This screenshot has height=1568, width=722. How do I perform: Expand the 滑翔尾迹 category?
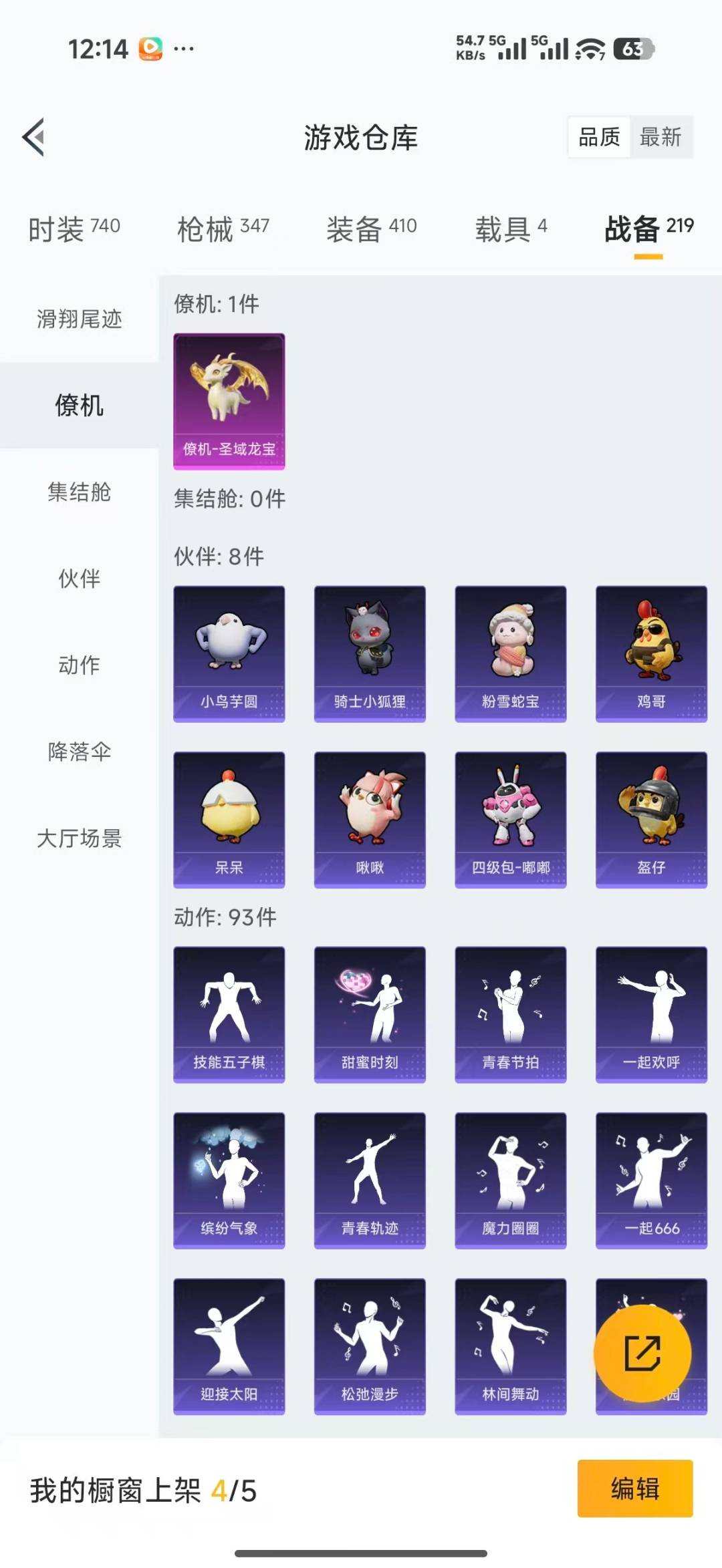click(78, 321)
